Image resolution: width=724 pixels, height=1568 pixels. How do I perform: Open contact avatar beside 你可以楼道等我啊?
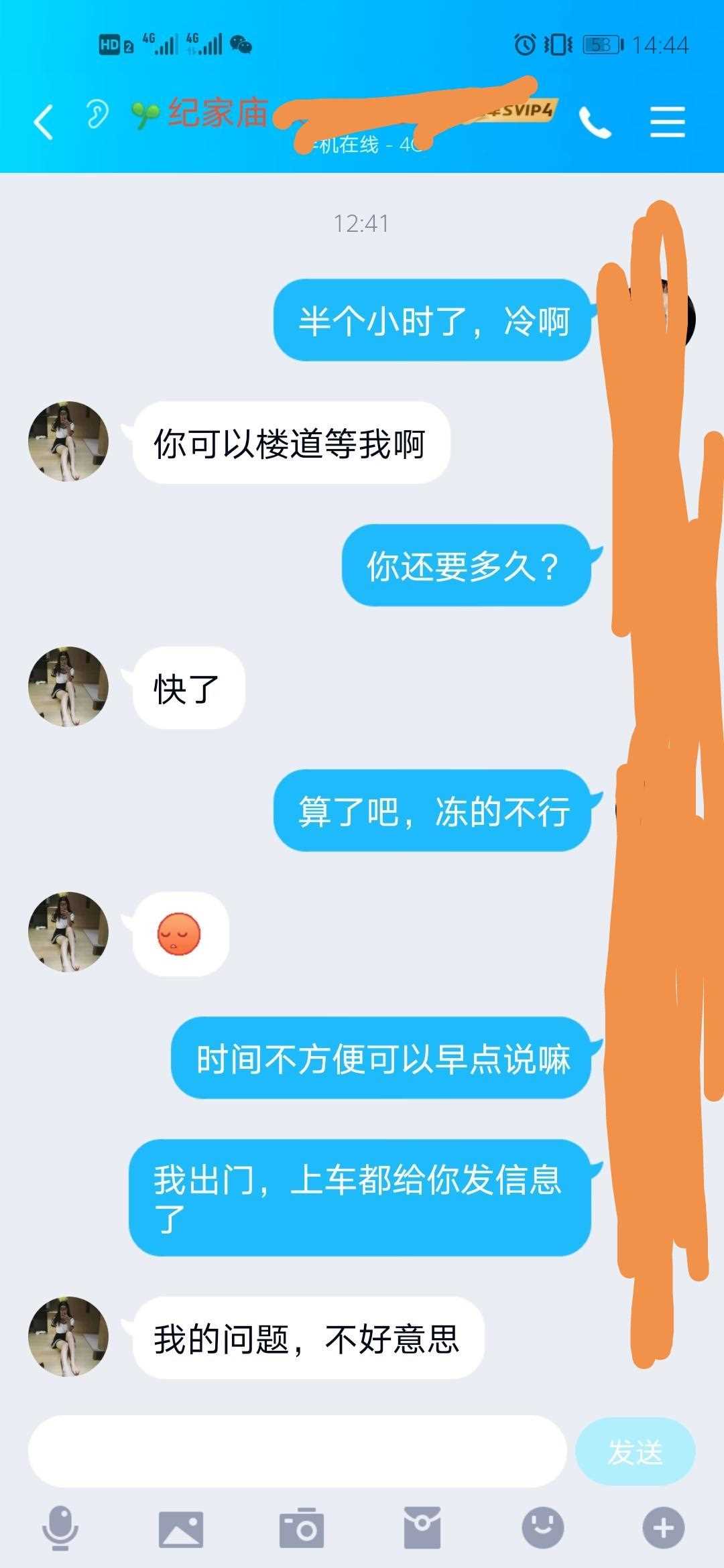tap(68, 442)
